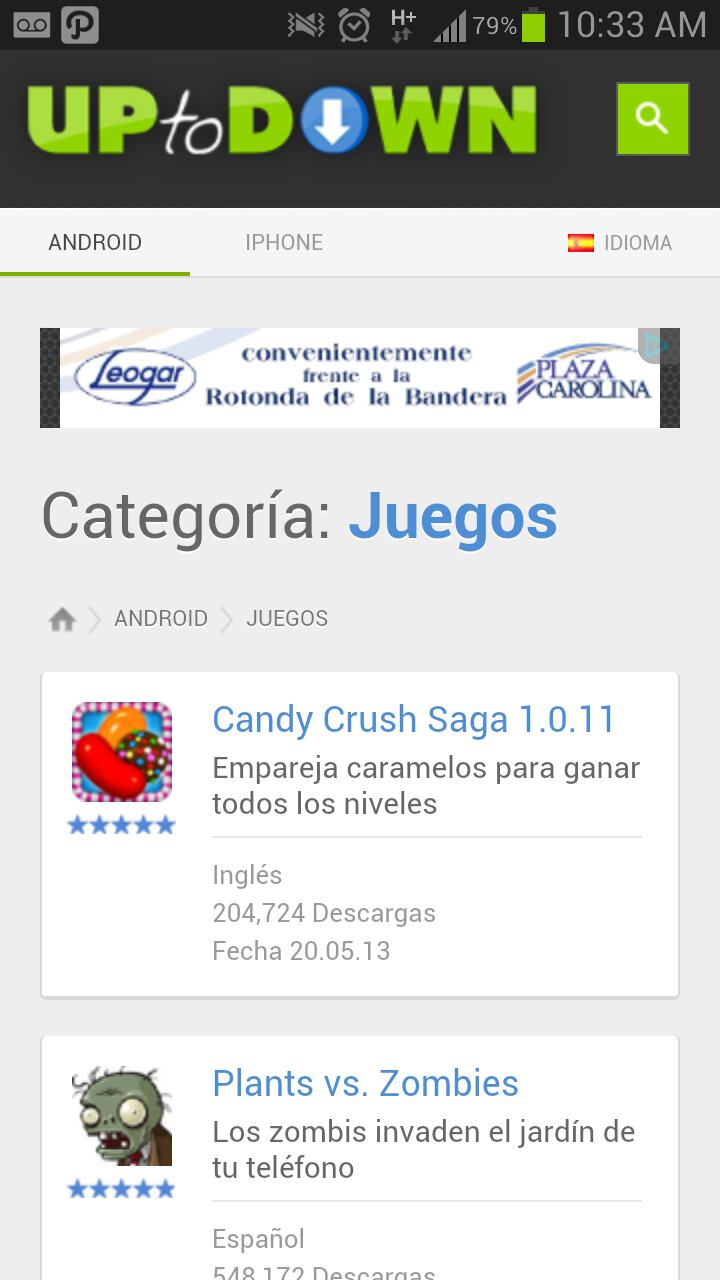Go to the home breadcrumb icon
This screenshot has width=720, height=1280.
point(62,620)
